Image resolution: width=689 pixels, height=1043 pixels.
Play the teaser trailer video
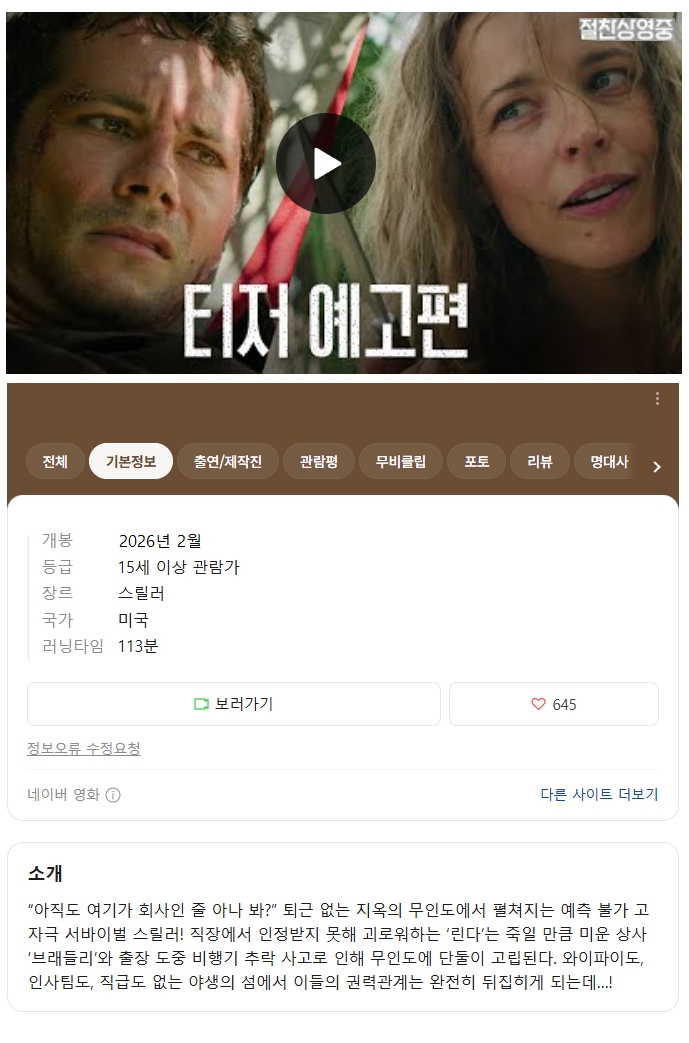click(325, 163)
